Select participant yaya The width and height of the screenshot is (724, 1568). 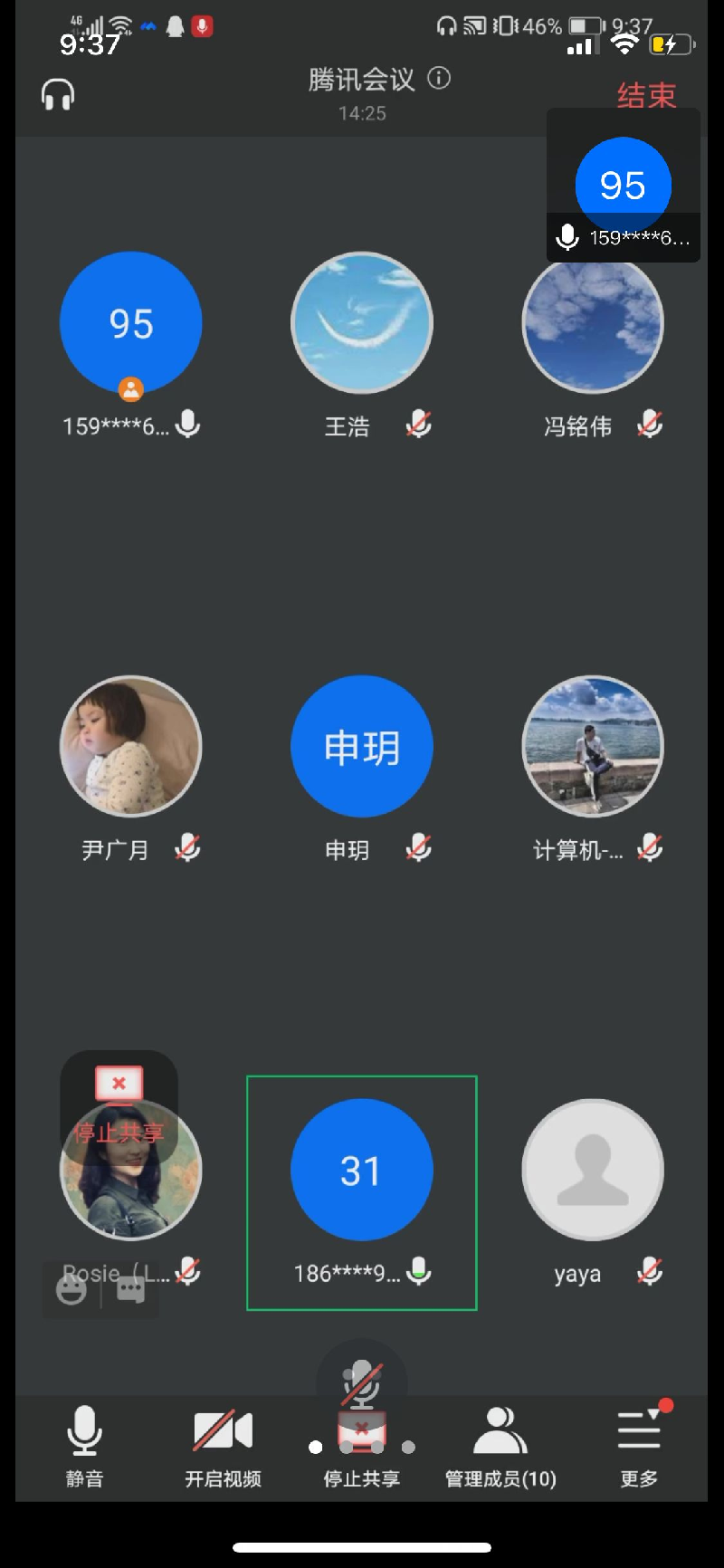pos(593,1171)
